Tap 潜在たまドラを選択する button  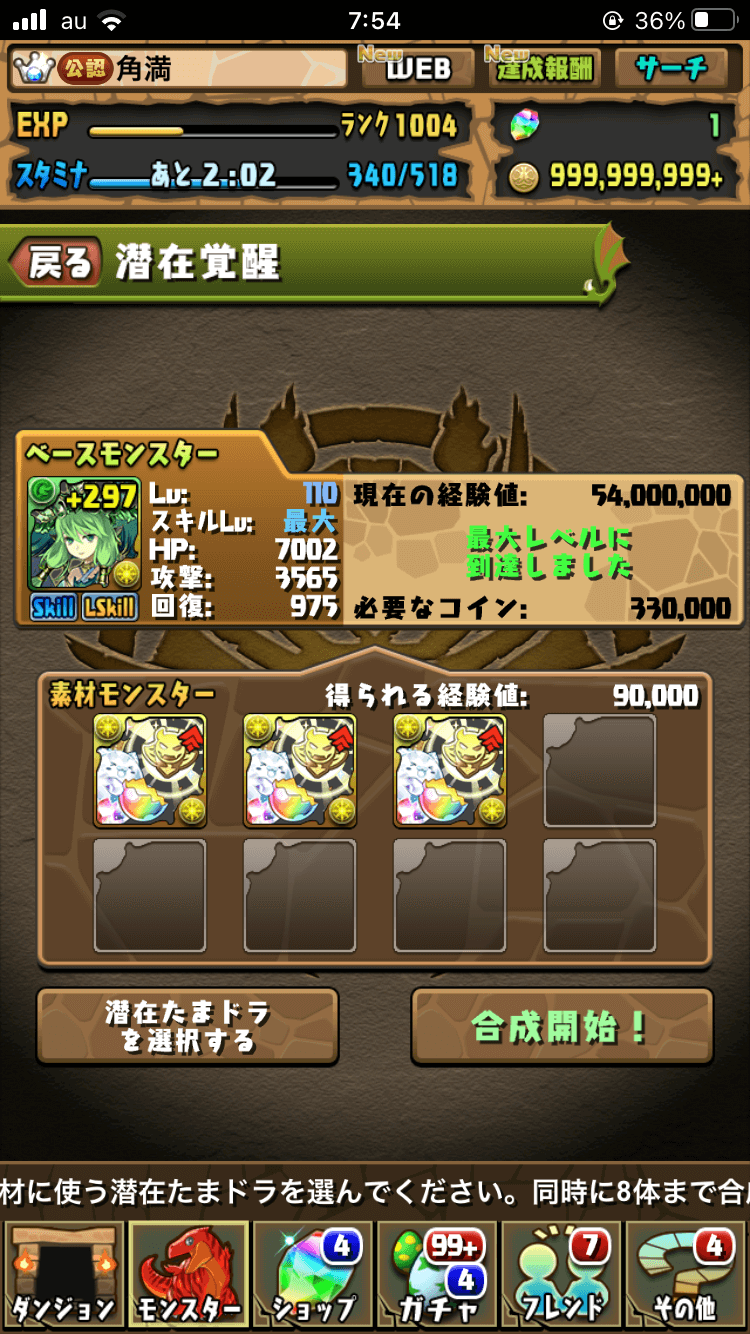coord(188,1026)
